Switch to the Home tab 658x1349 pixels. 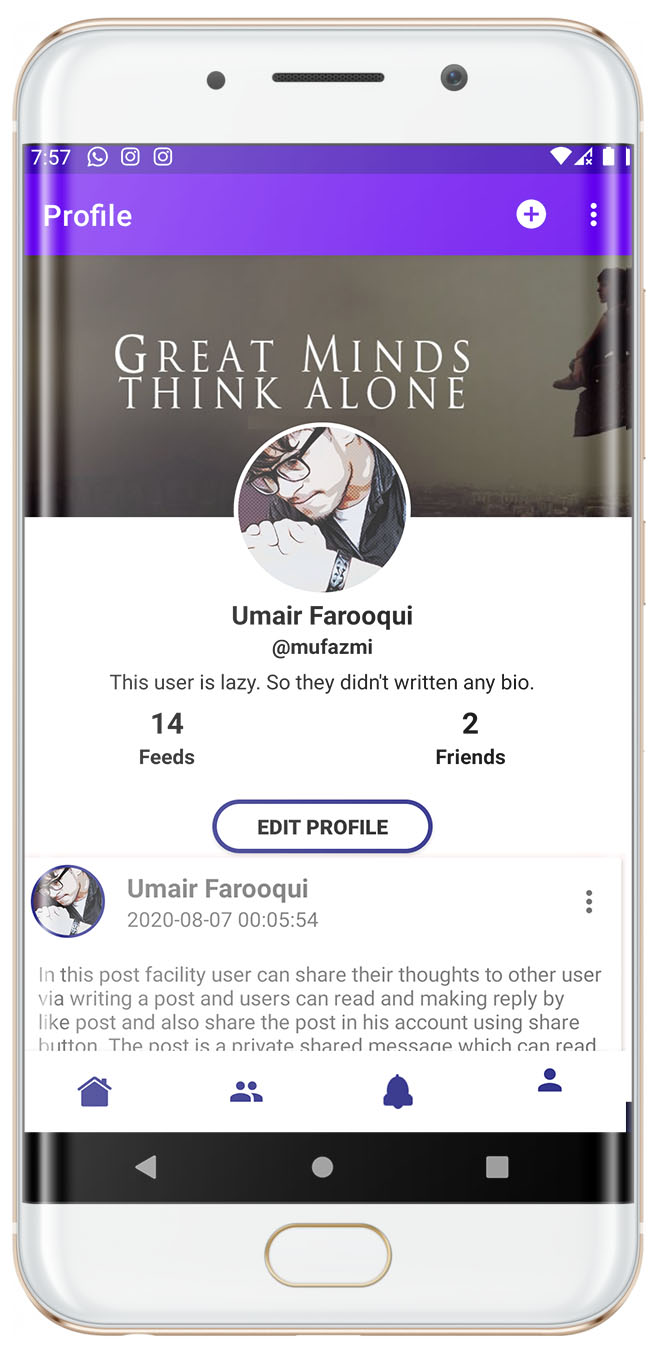(95, 1091)
